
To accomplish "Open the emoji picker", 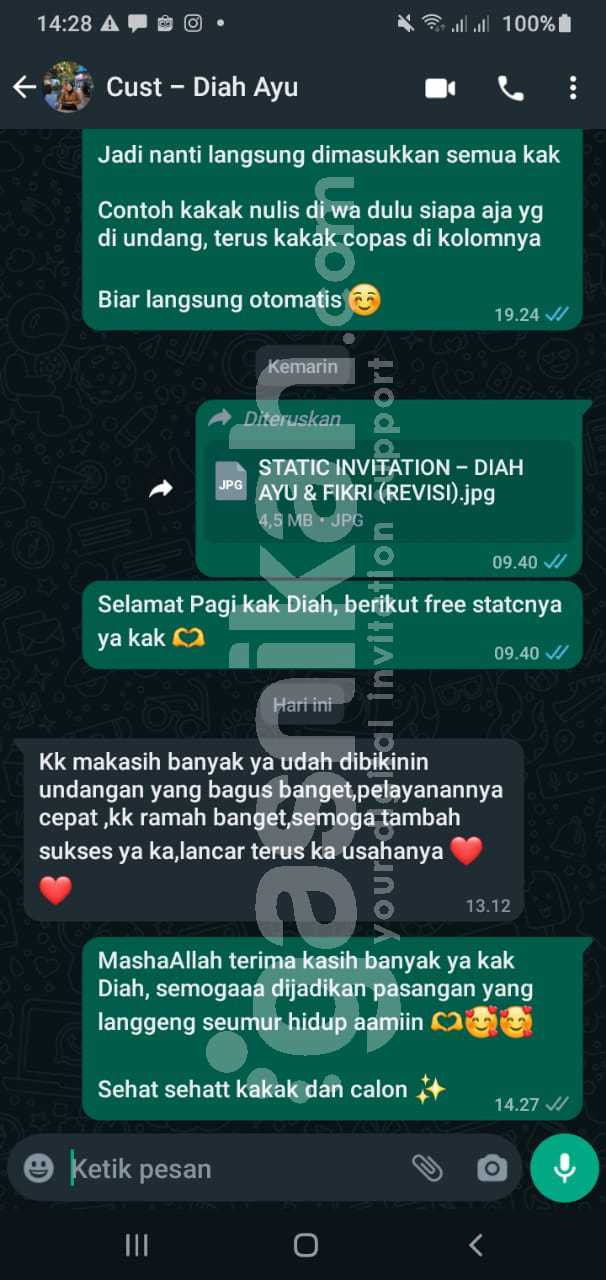I will 38,1168.
